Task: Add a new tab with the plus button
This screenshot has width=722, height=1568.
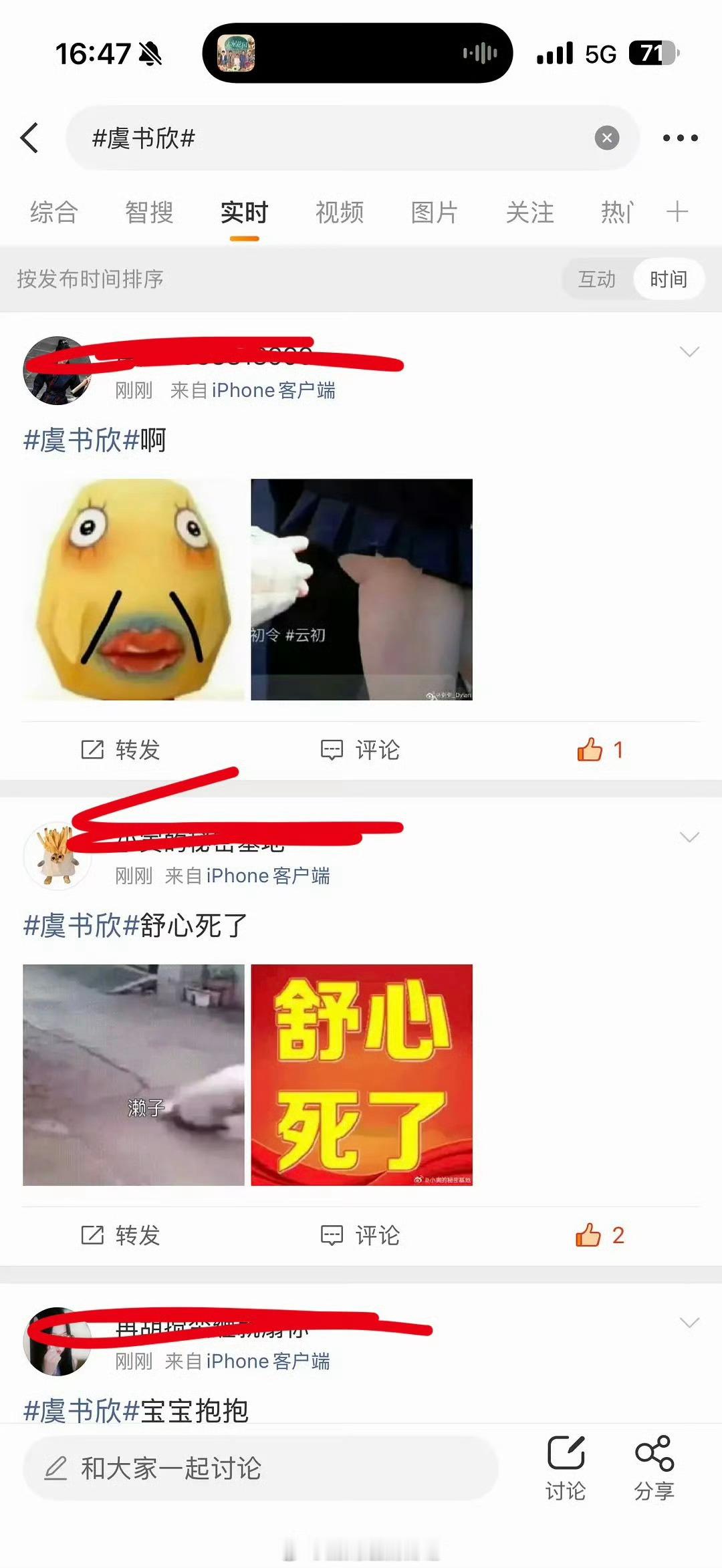Action: [677, 213]
